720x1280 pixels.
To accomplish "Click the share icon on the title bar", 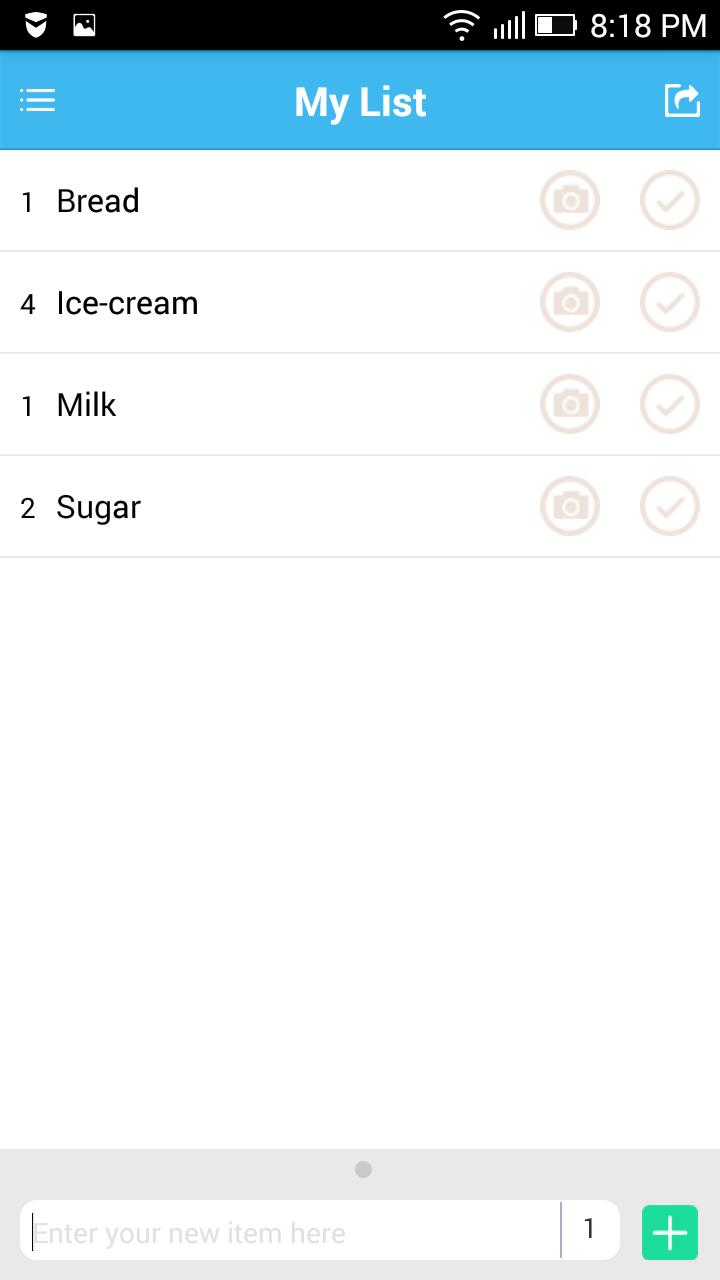I will tap(682, 99).
